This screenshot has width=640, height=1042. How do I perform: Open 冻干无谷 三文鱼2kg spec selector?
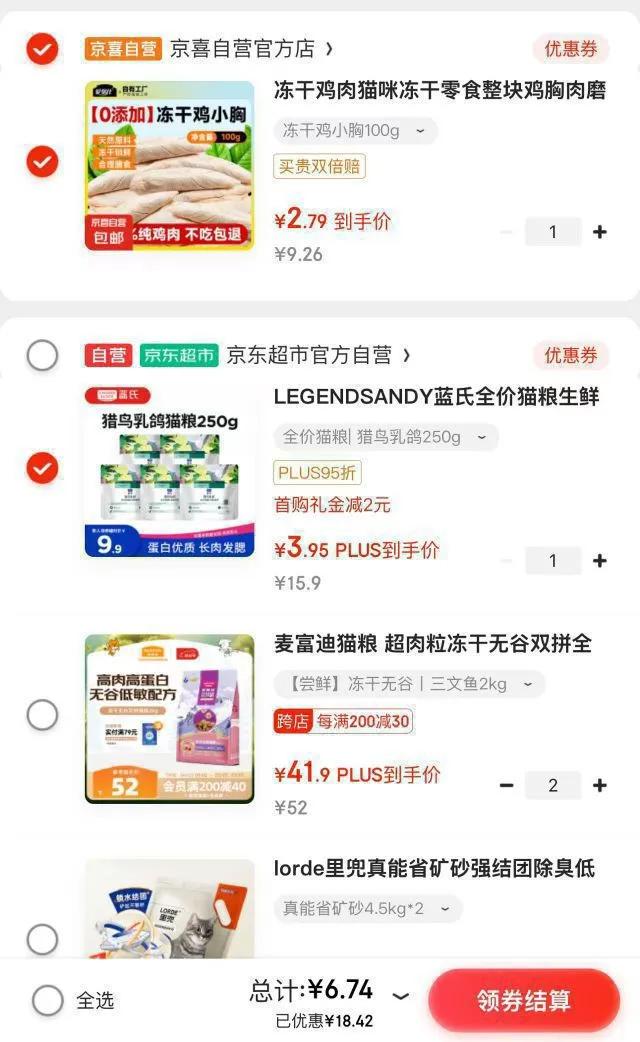coord(408,684)
